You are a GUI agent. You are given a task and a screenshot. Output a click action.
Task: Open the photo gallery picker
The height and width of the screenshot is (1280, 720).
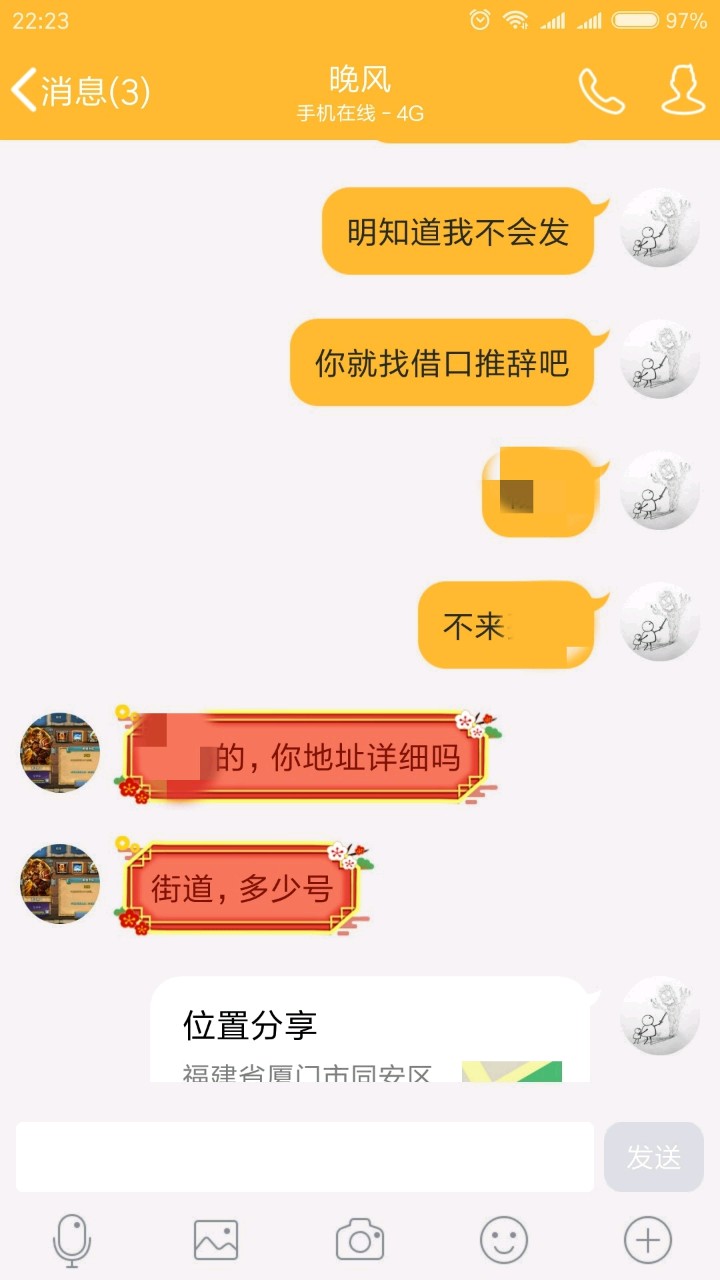[x=216, y=1241]
